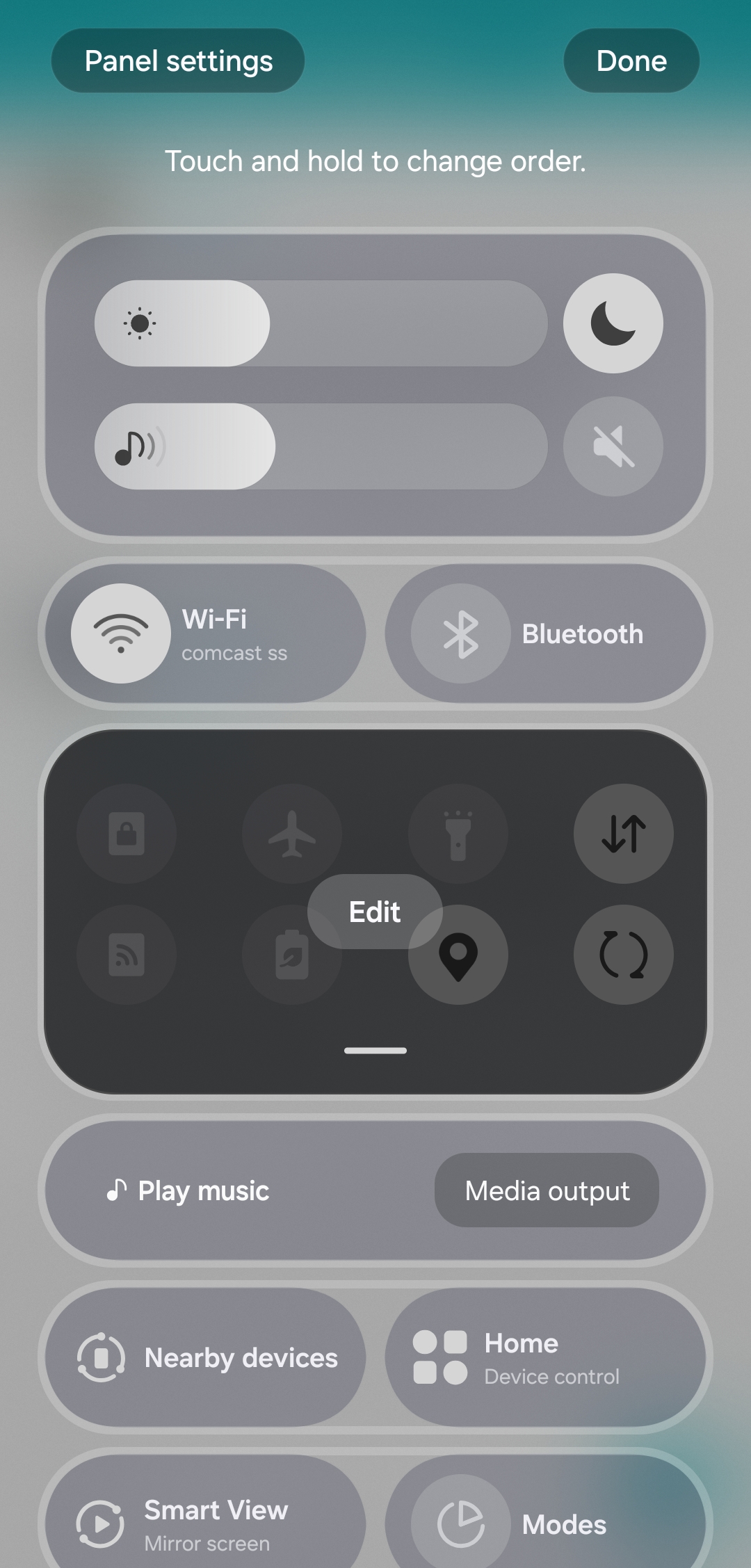Viewport: 751px width, 1568px height.
Task: Tap Done to finish editing
Action: [x=631, y=61]
